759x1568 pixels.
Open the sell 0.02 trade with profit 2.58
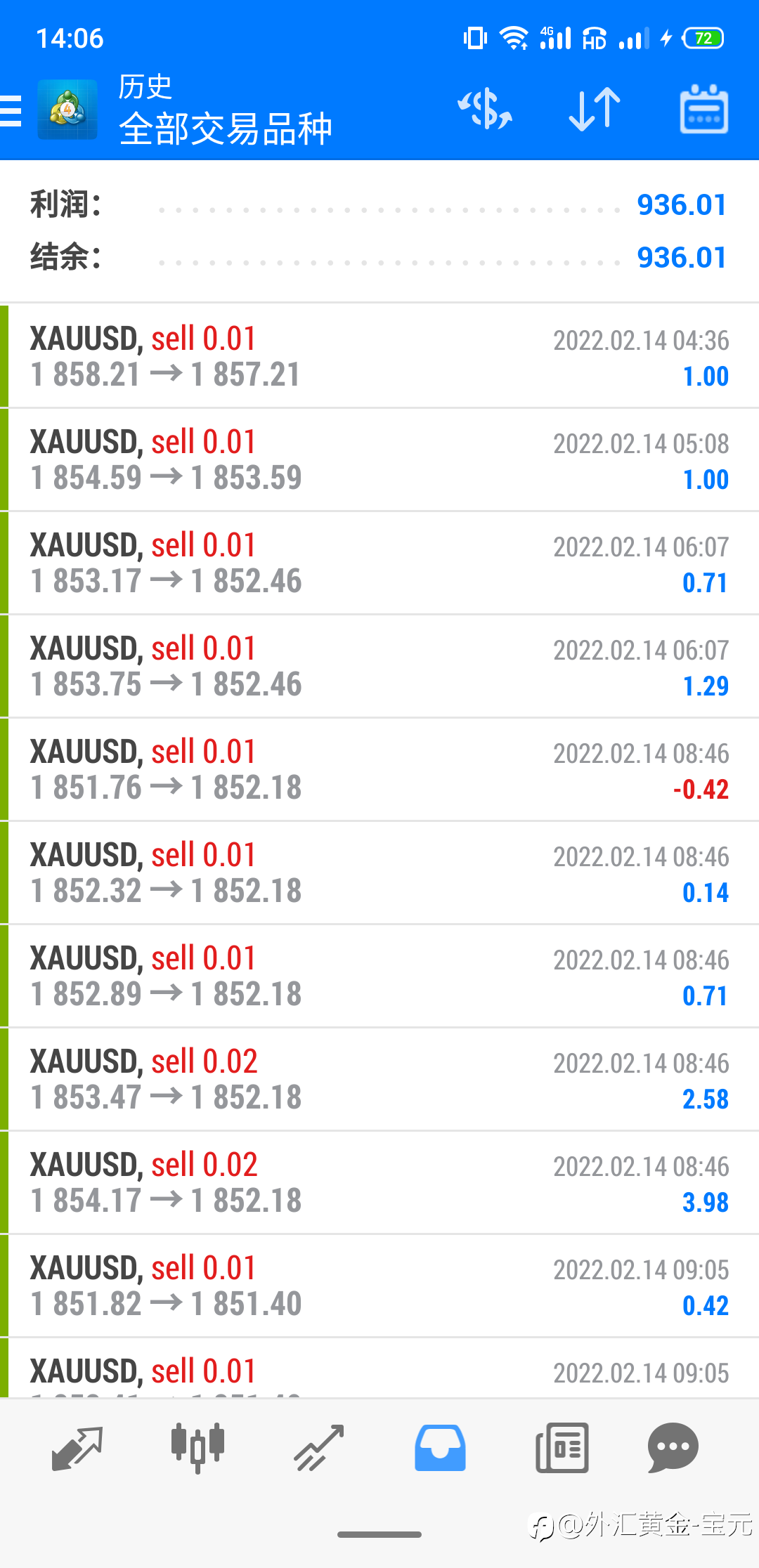point(379,1080)
